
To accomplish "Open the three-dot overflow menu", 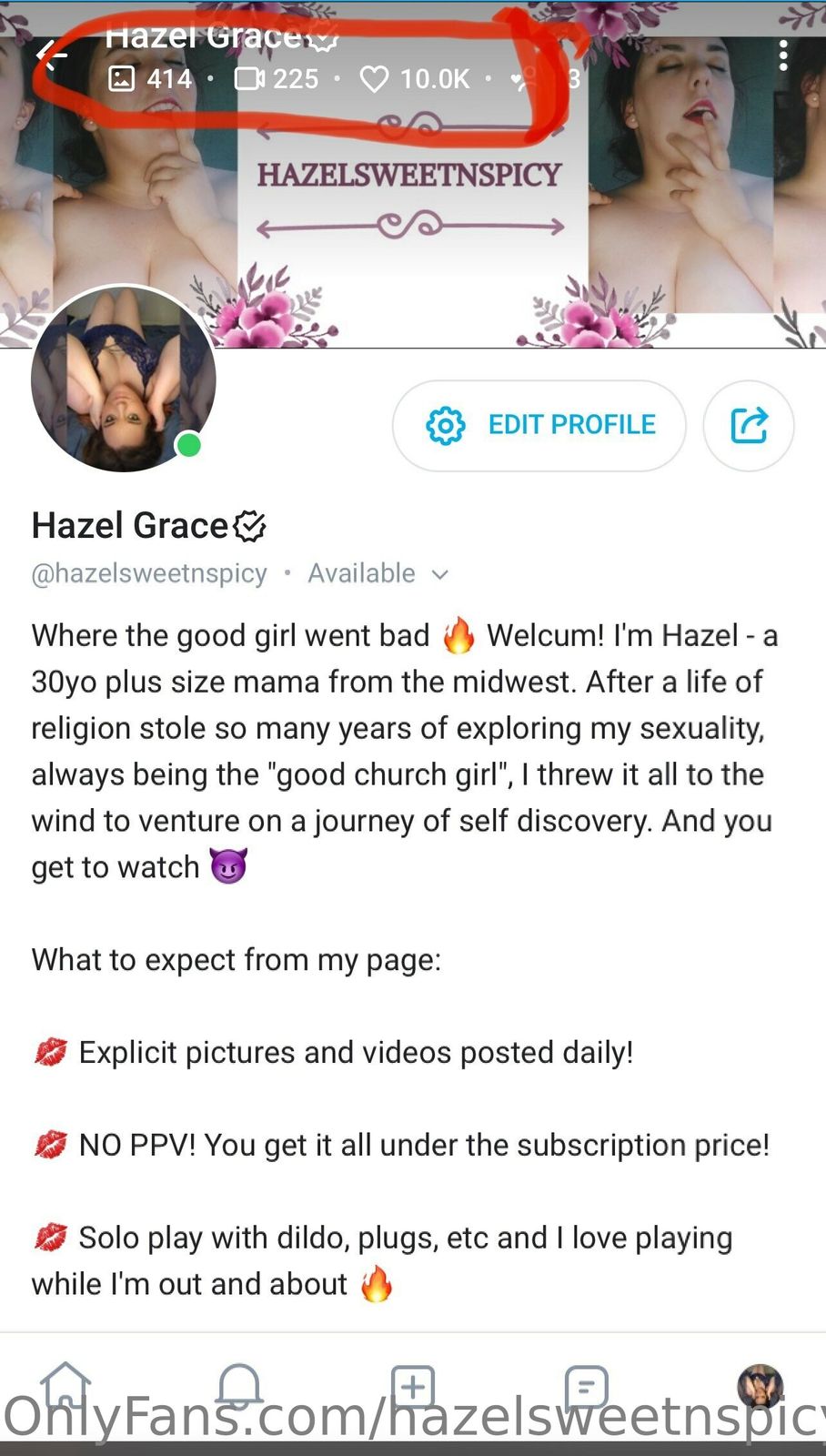I will pyautogui.click(x=782, y=56).
